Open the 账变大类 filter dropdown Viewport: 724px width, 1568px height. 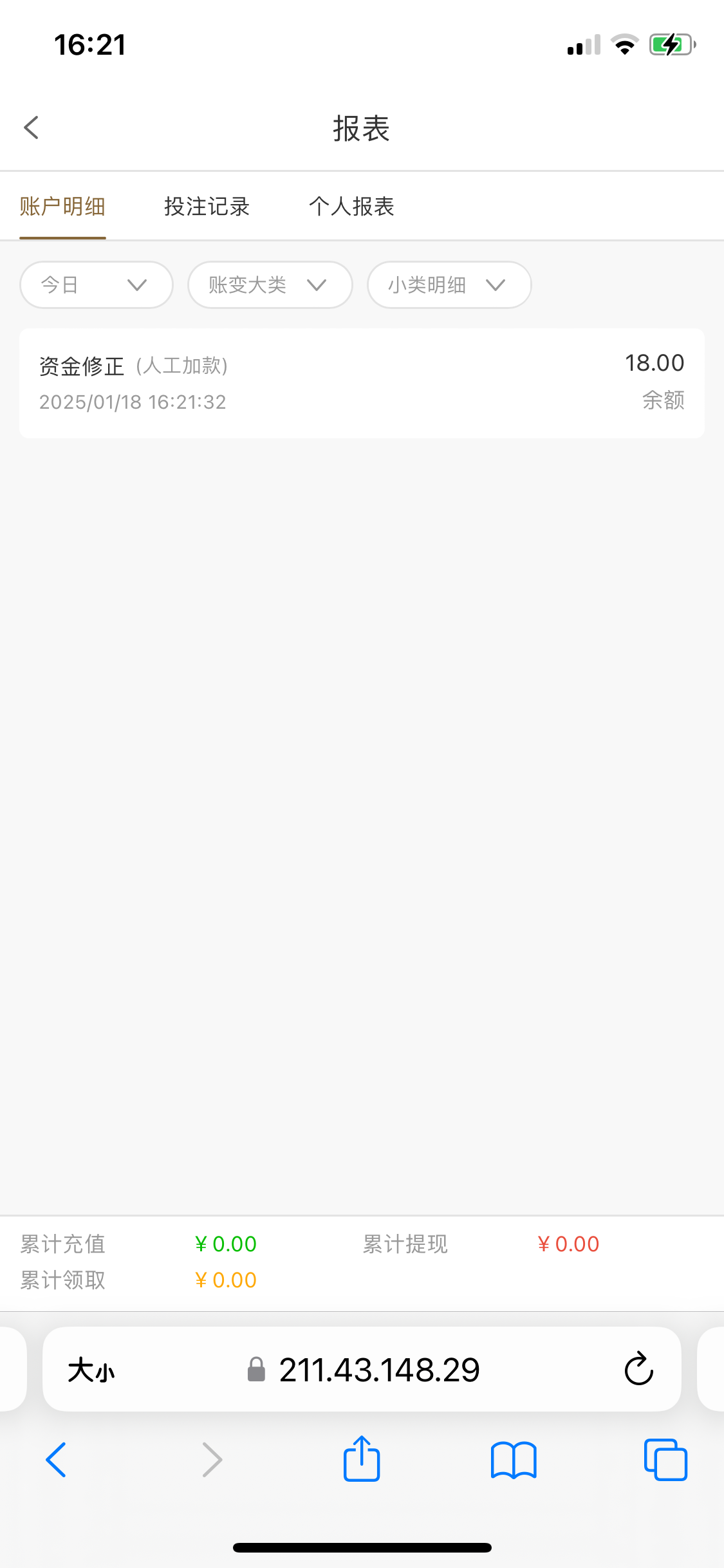[270, 285]
